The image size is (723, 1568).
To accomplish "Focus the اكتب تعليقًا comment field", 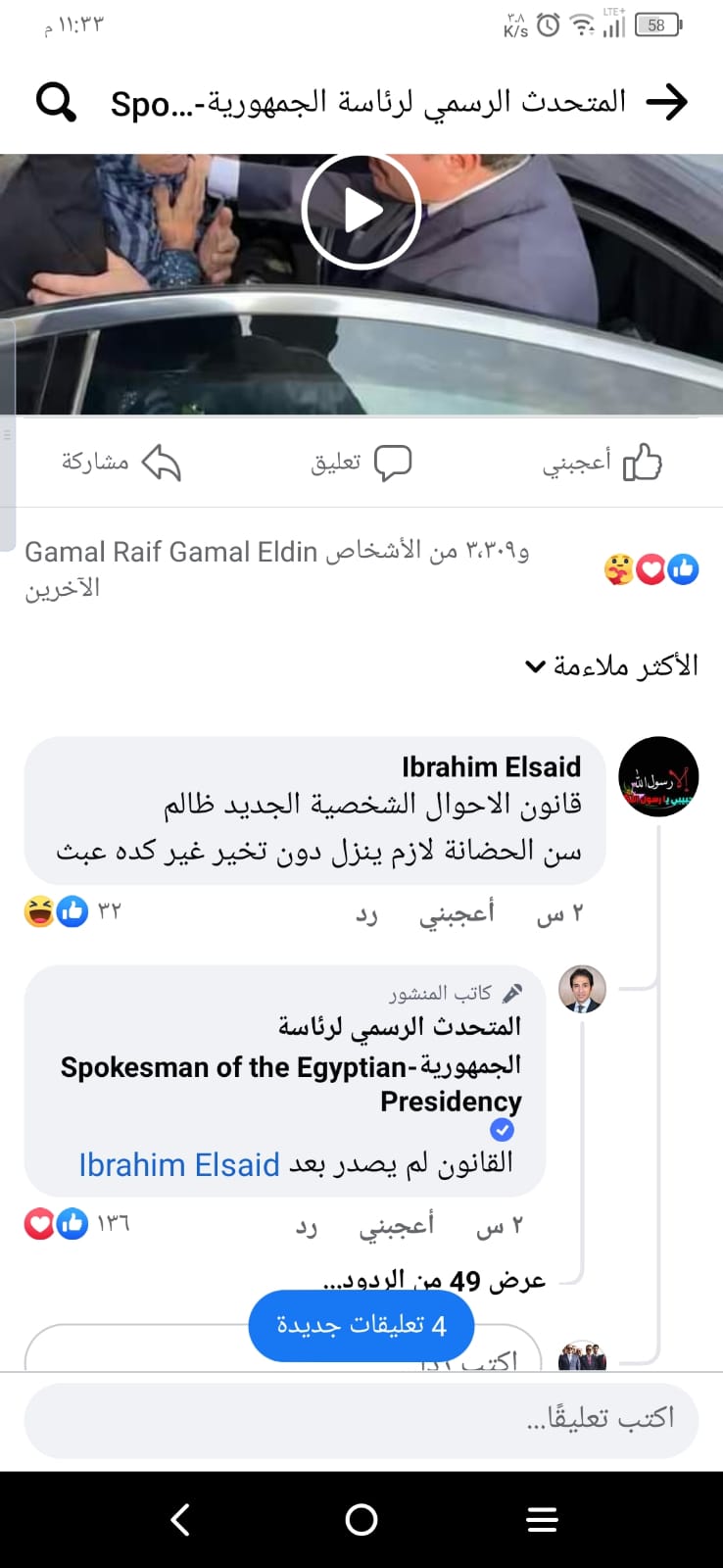I will coord(361,1419).
